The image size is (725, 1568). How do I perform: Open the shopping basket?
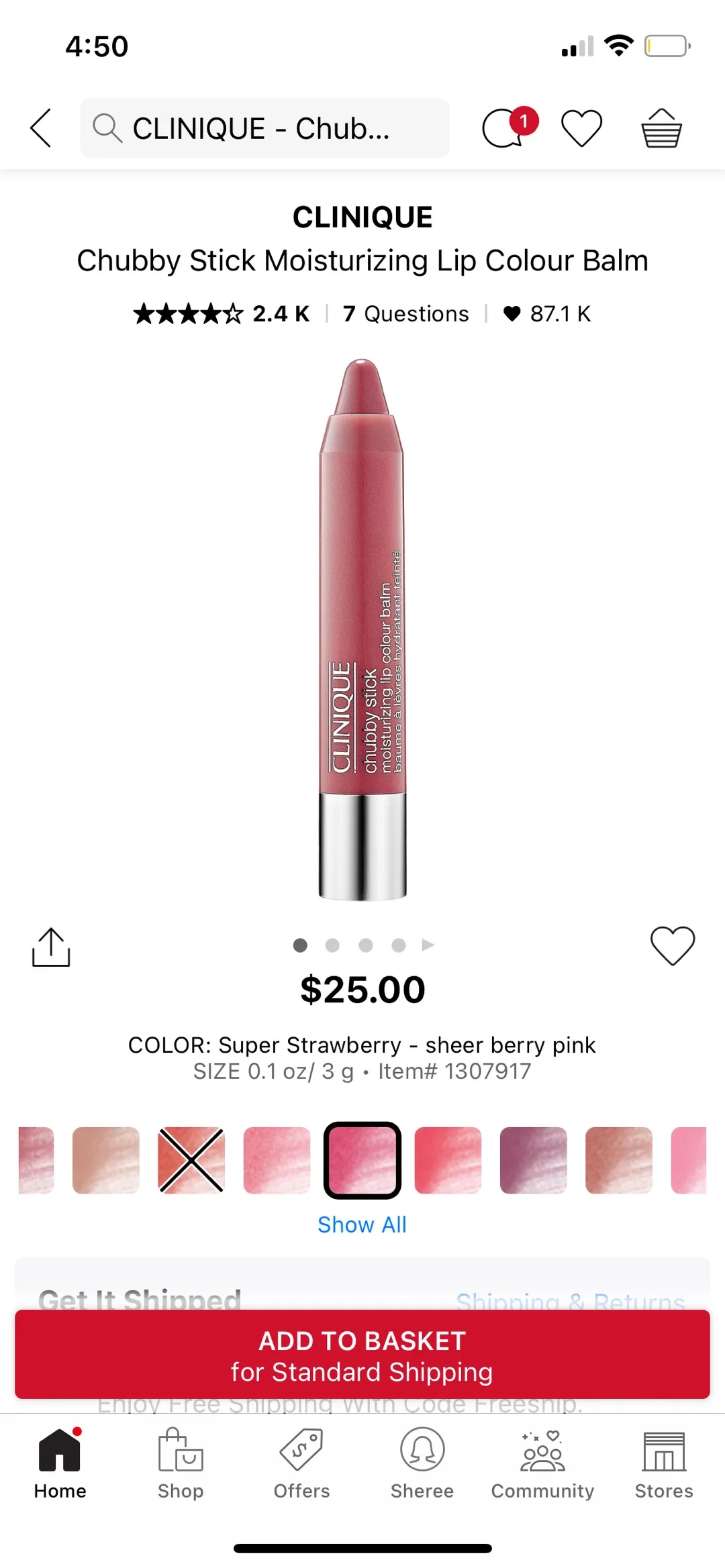click(661, 127)
